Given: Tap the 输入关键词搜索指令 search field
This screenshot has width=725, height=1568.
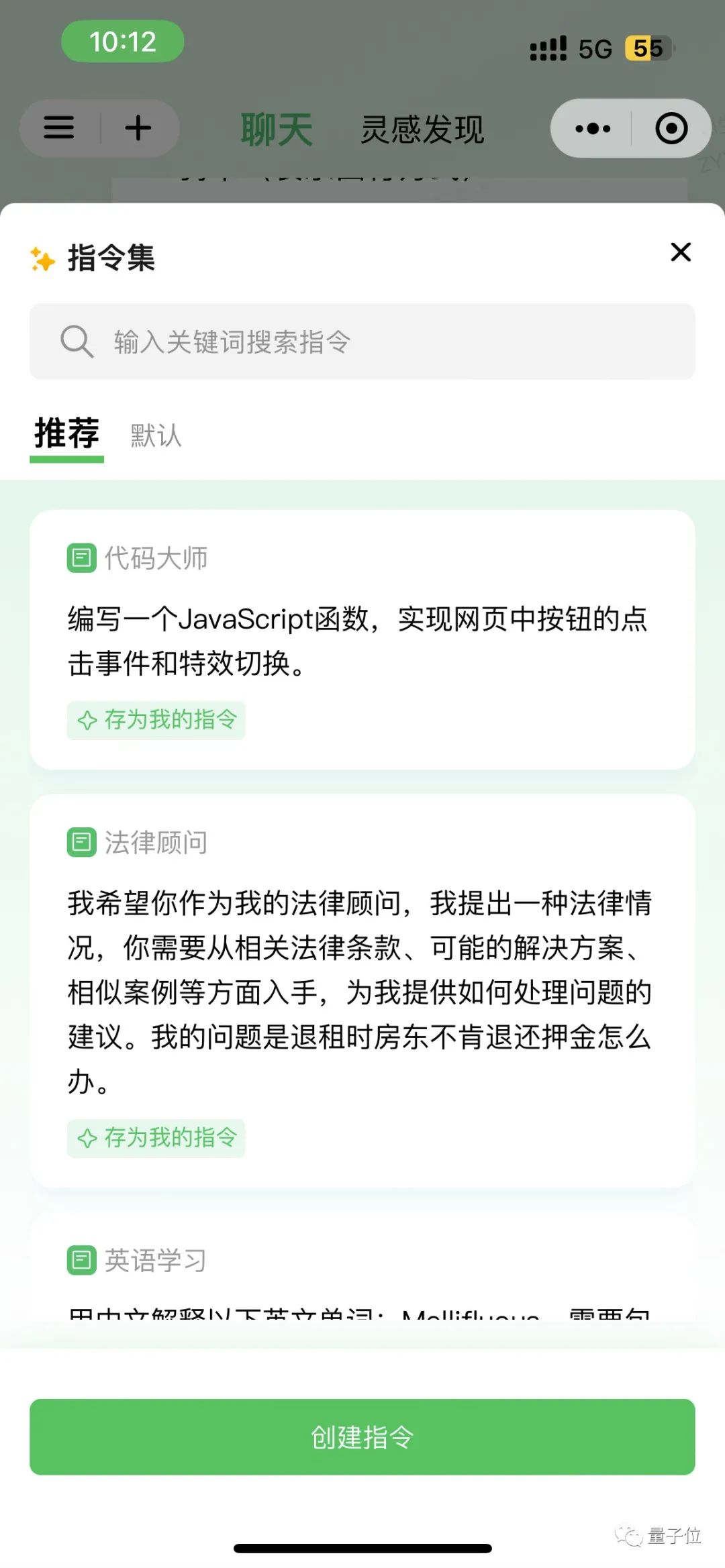Looking at the screenshot, I should (x=362, y=342).
